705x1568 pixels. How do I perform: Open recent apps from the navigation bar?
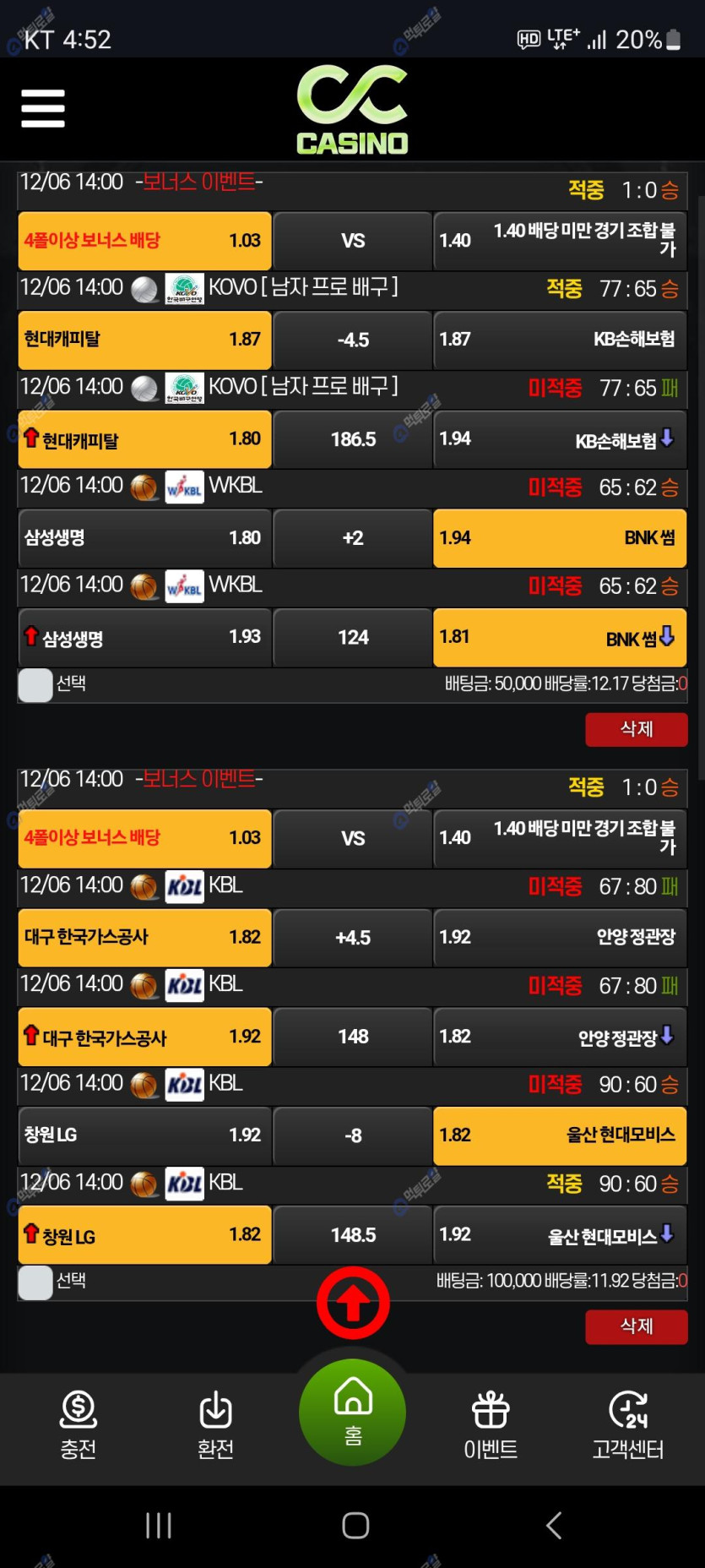[x=158, y=1526]
